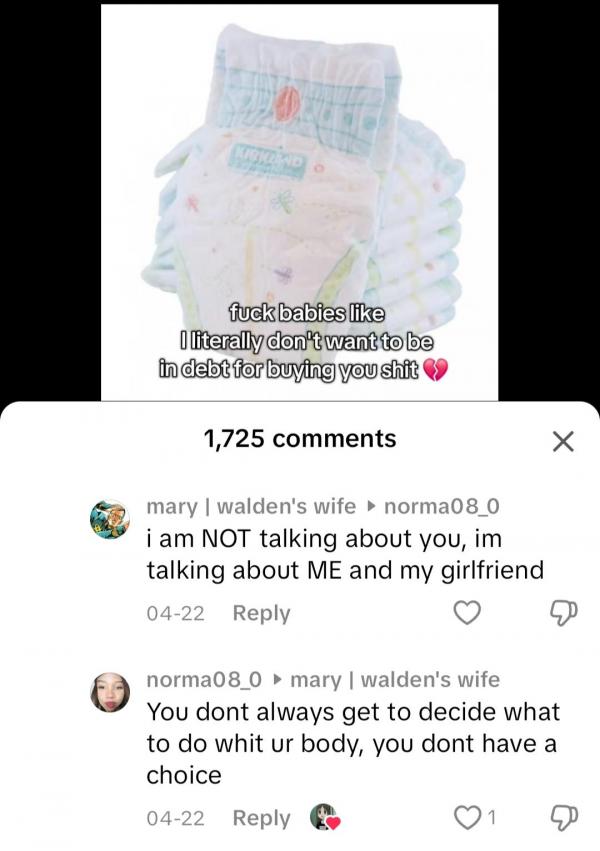Screen dimensions: 600x851
Task: Like norma08_0's comment
Action: pos(467,817)
